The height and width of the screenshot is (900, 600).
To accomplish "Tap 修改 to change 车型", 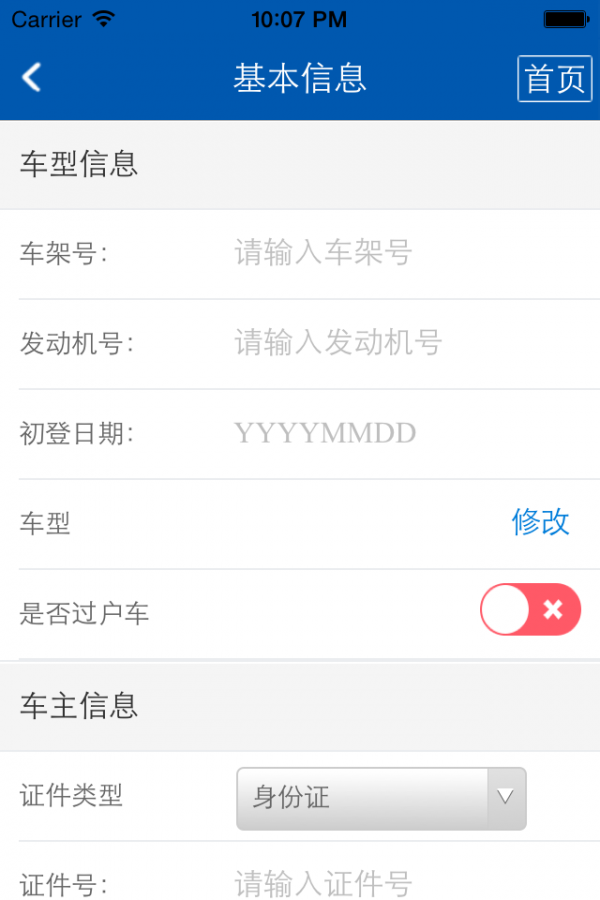I will point(540,521).
